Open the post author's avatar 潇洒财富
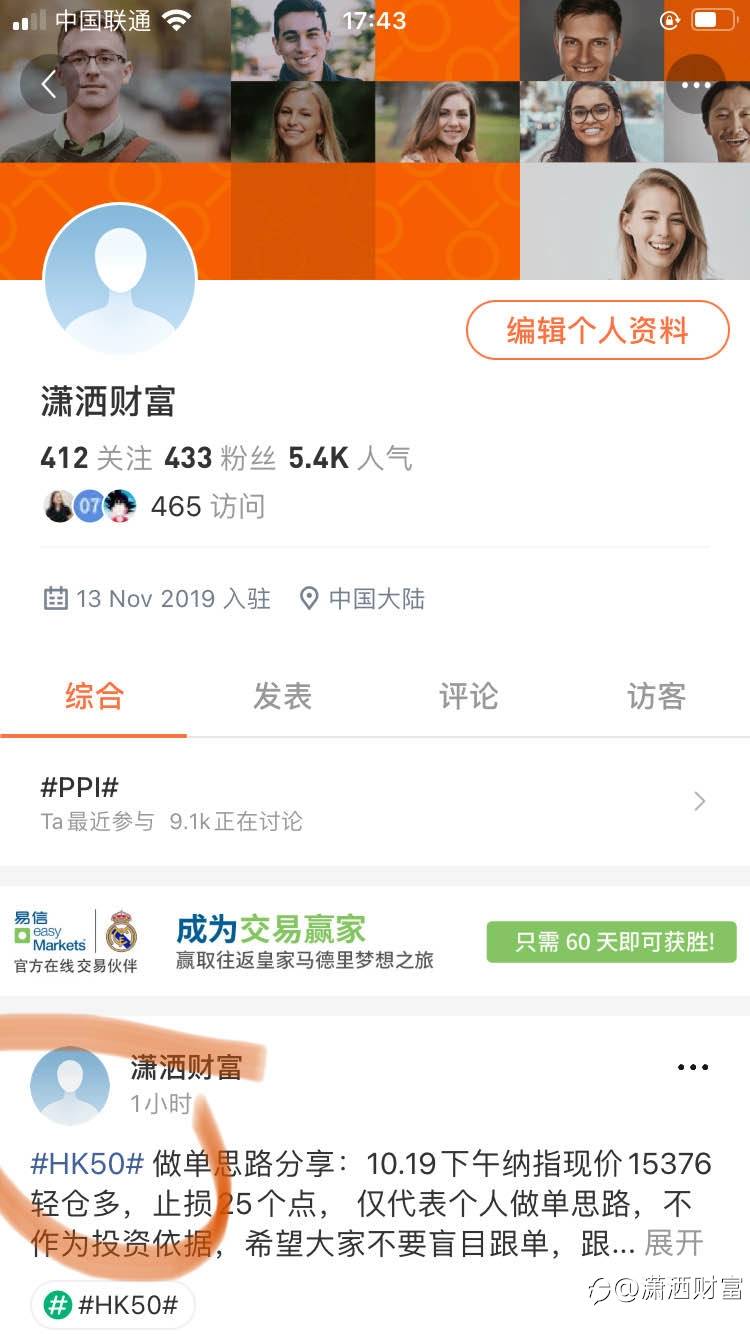This screenshot has width=750, height=1334. point(70,1086)
